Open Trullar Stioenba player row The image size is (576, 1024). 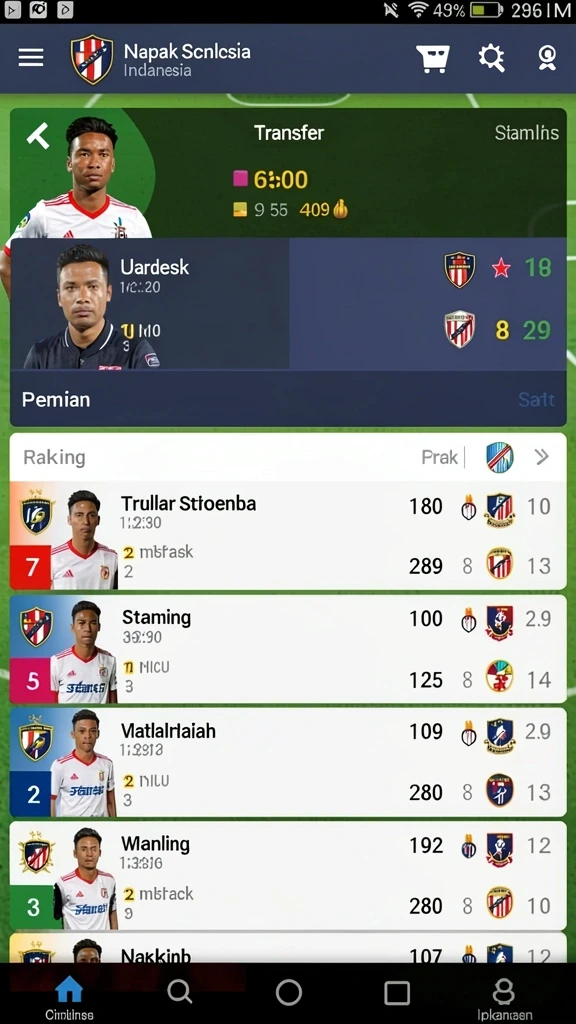tap(288, 536)
